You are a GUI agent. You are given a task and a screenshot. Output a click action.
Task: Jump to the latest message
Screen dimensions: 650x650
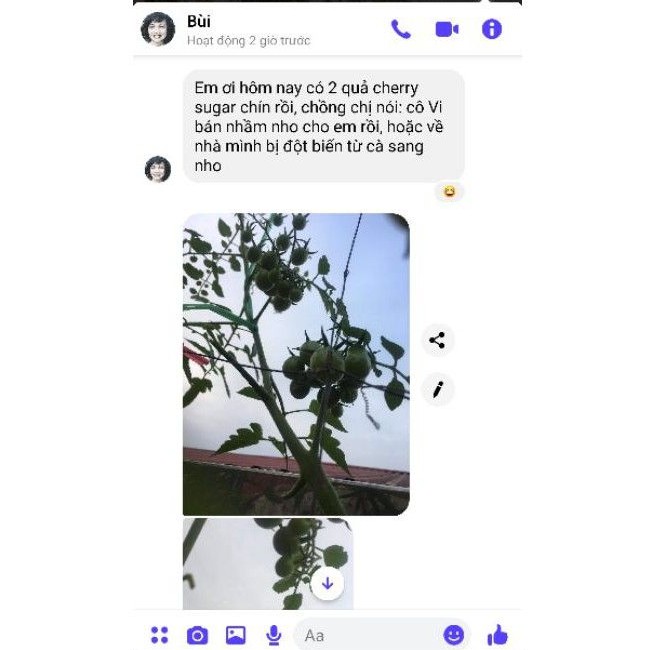(327, 583)
